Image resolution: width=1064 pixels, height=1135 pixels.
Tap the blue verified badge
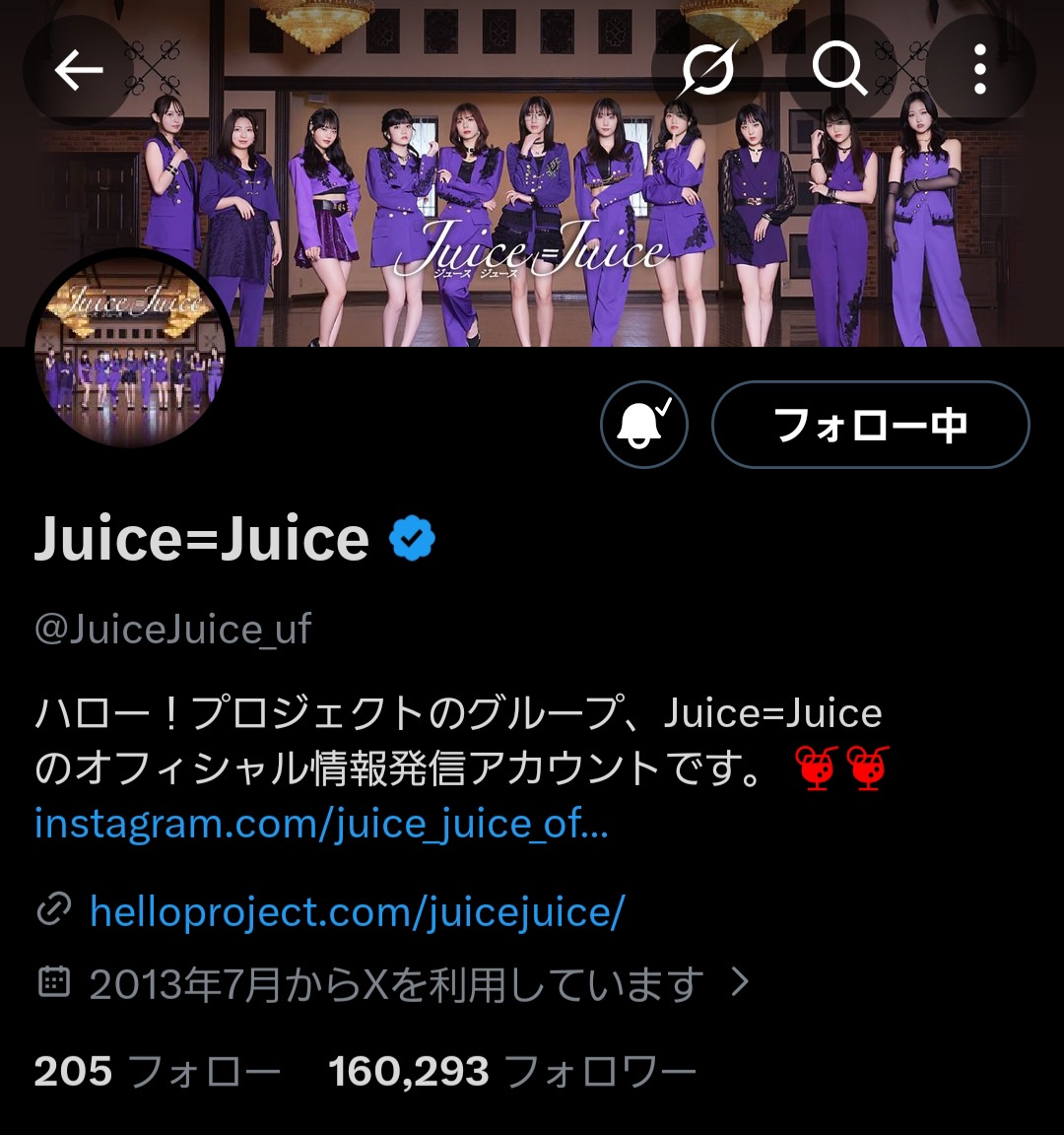click(x=412, y=540)
